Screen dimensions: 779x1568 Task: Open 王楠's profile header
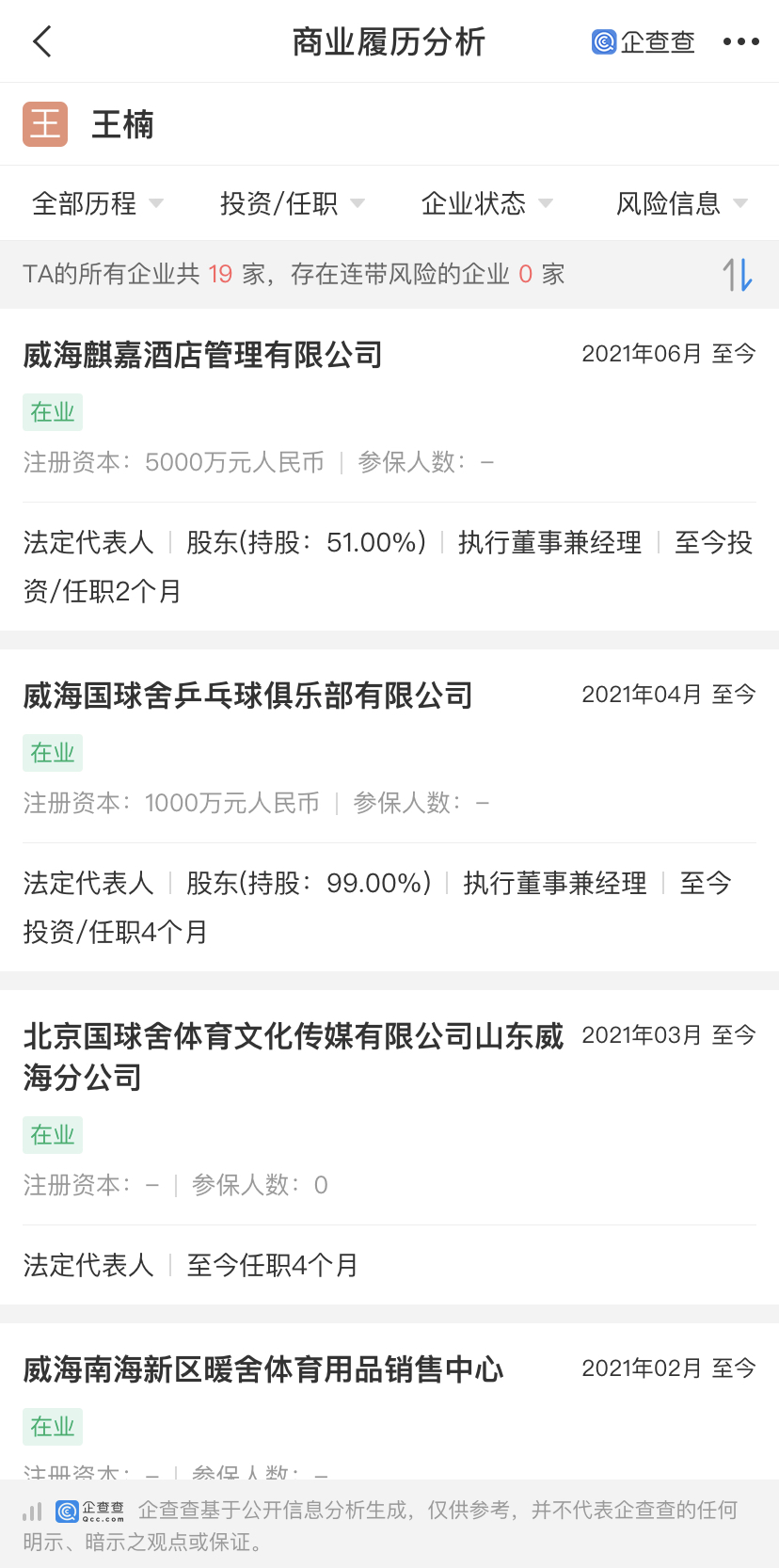(x=122, y=124)
